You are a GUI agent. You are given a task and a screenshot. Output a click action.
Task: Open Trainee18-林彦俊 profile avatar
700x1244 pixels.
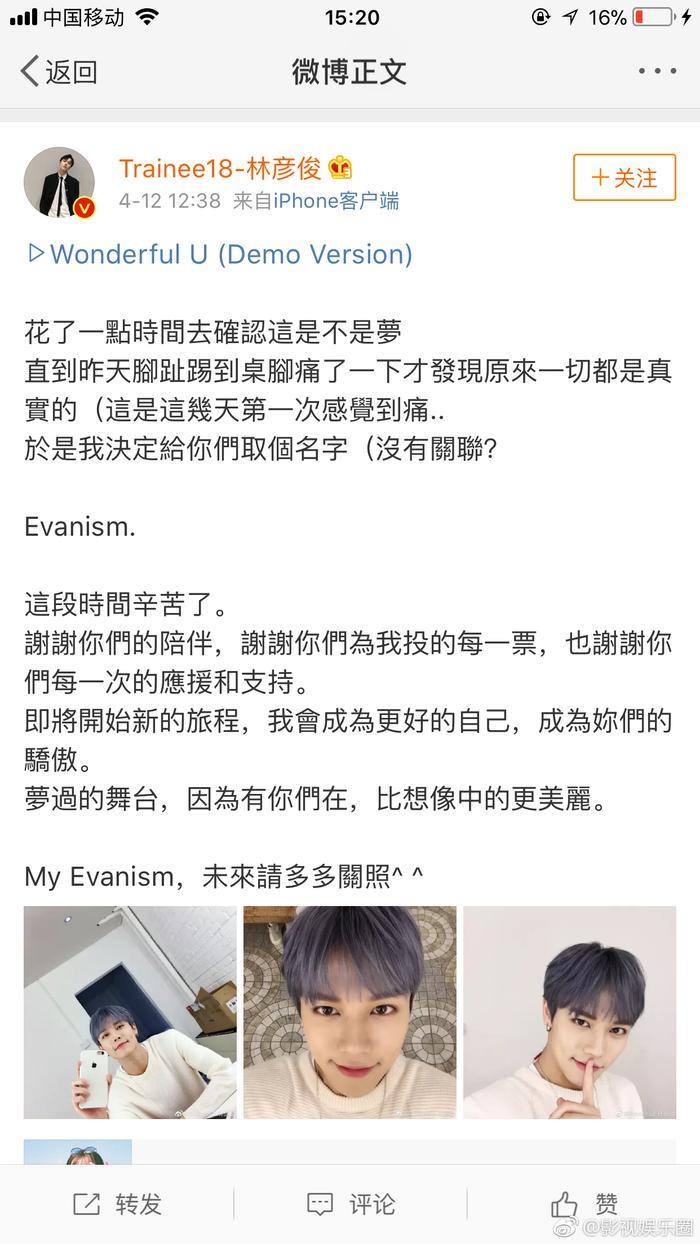[x=59, y=182]
